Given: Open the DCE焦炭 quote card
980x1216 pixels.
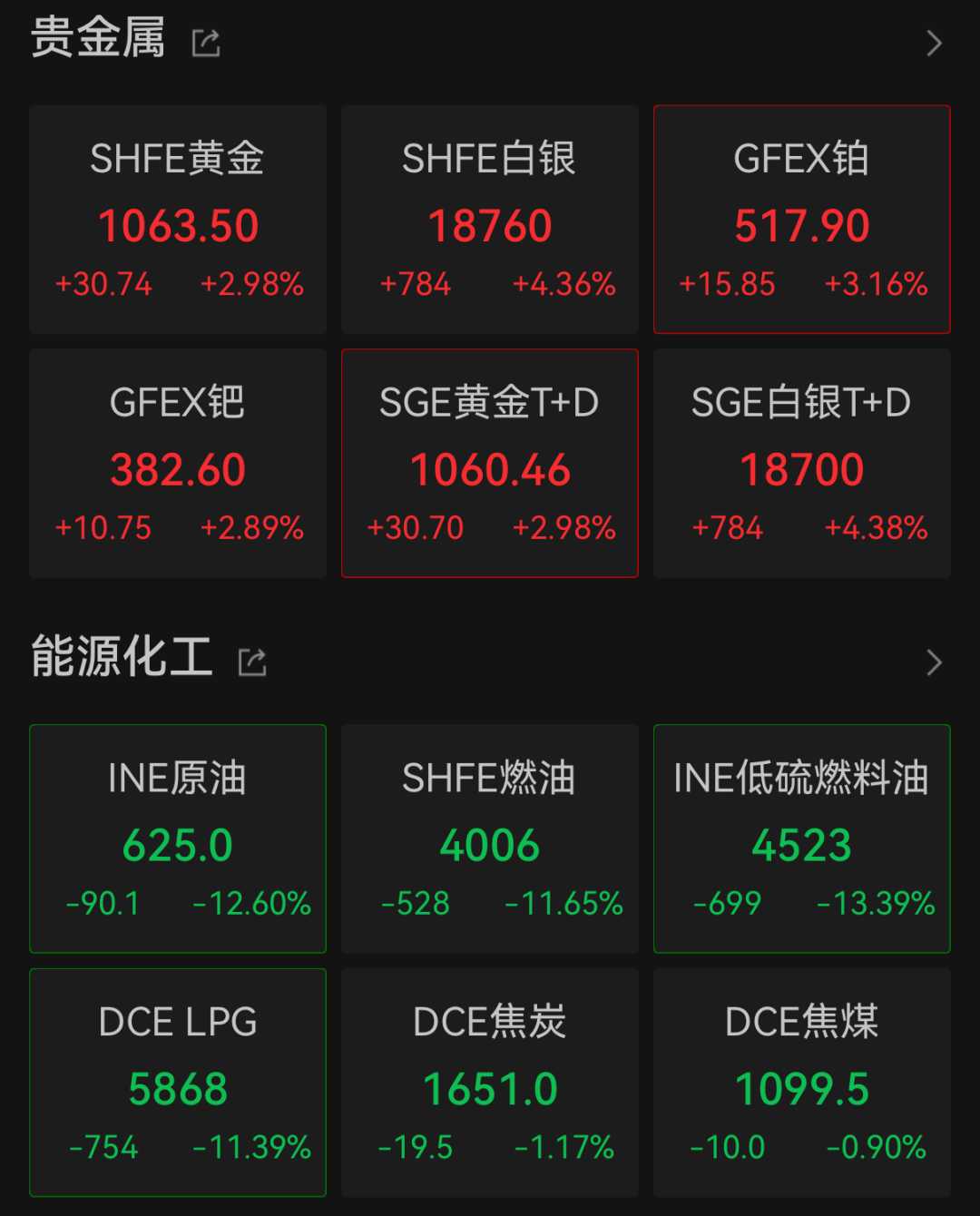Looking at the screenshot, I should [x=490, y=1082].
